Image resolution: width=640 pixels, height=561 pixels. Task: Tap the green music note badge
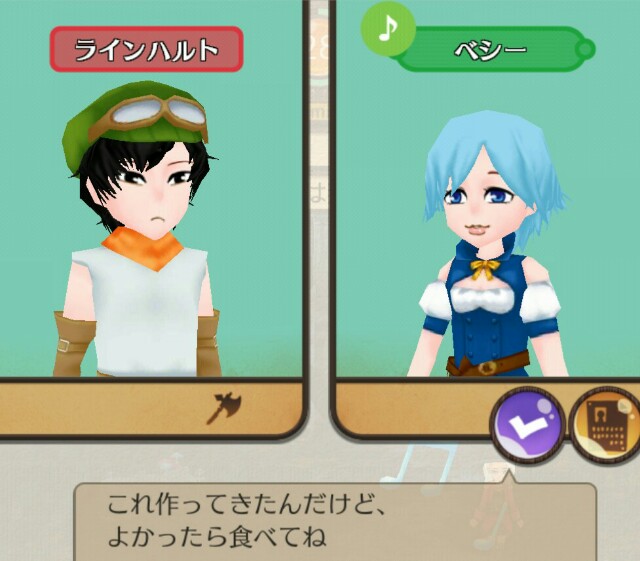pyautogui.click(x=388, y=30)
